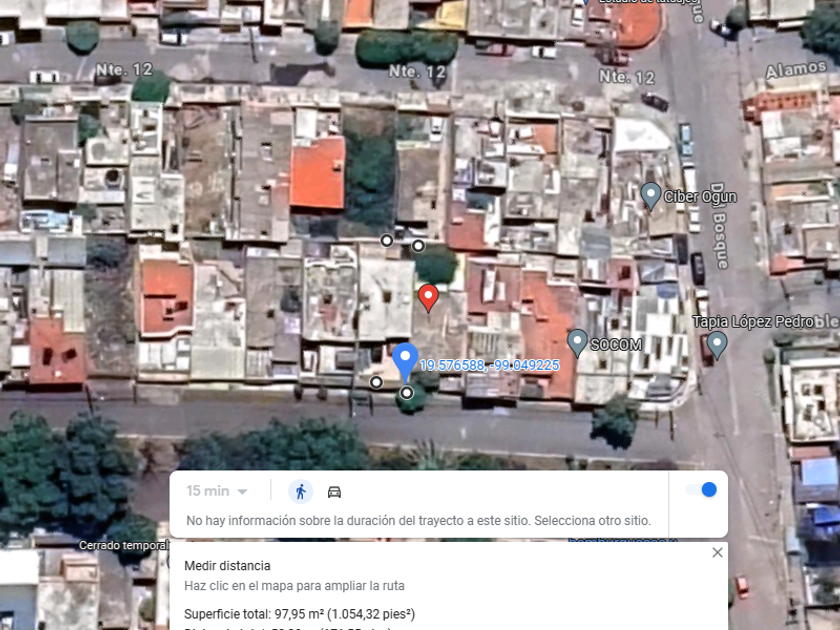Tap the blue pin at 19.576588, -99.049225
The width and height of the screenshot is (840, 630).
pos(405,362)
